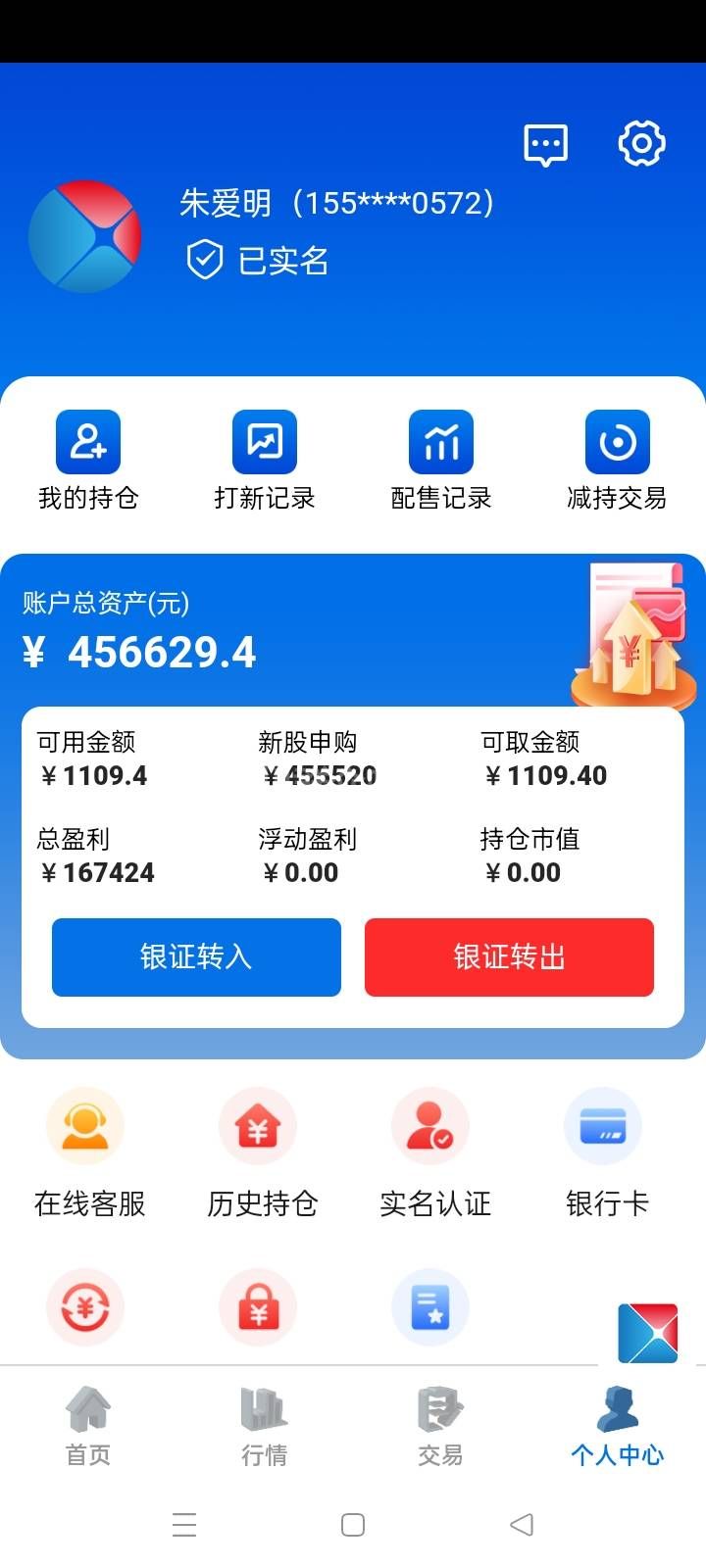
Task: Open 实名认证
Action: pos(434,1152)
